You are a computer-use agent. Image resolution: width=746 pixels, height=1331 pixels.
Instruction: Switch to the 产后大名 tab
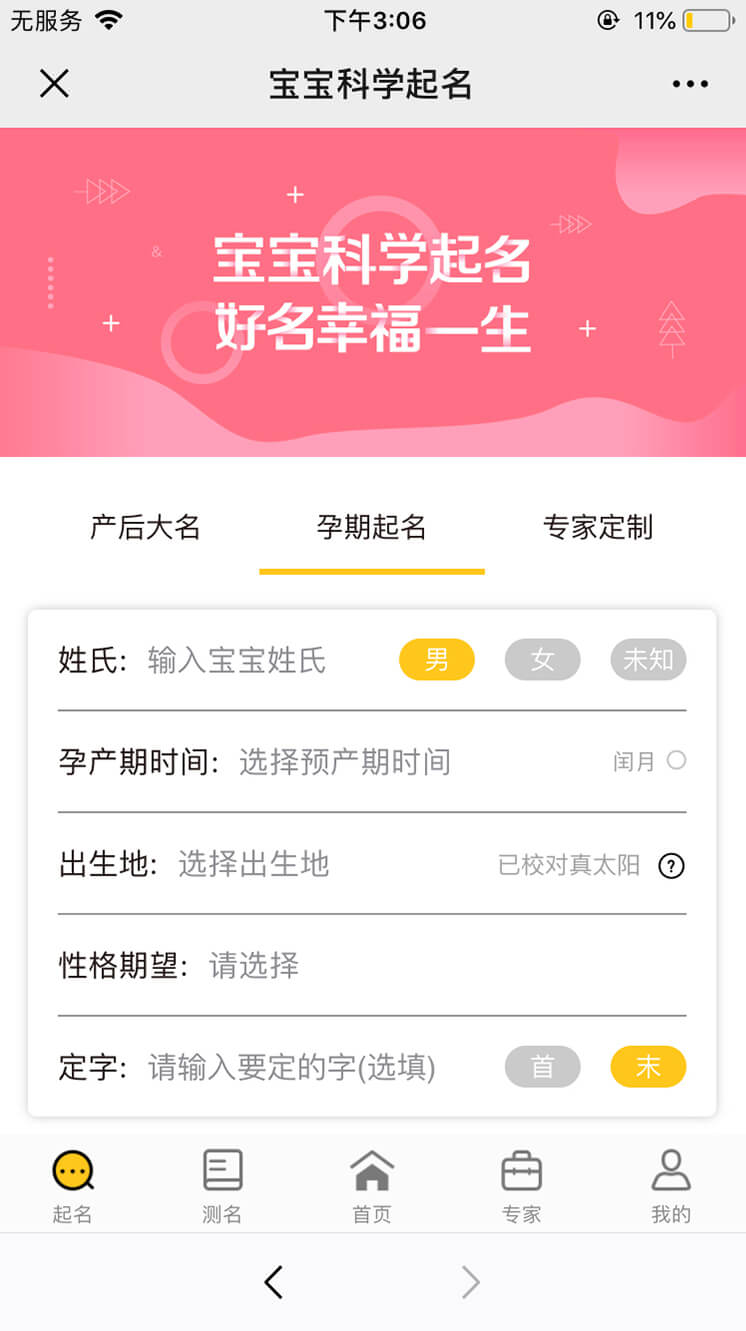[146, 527]
